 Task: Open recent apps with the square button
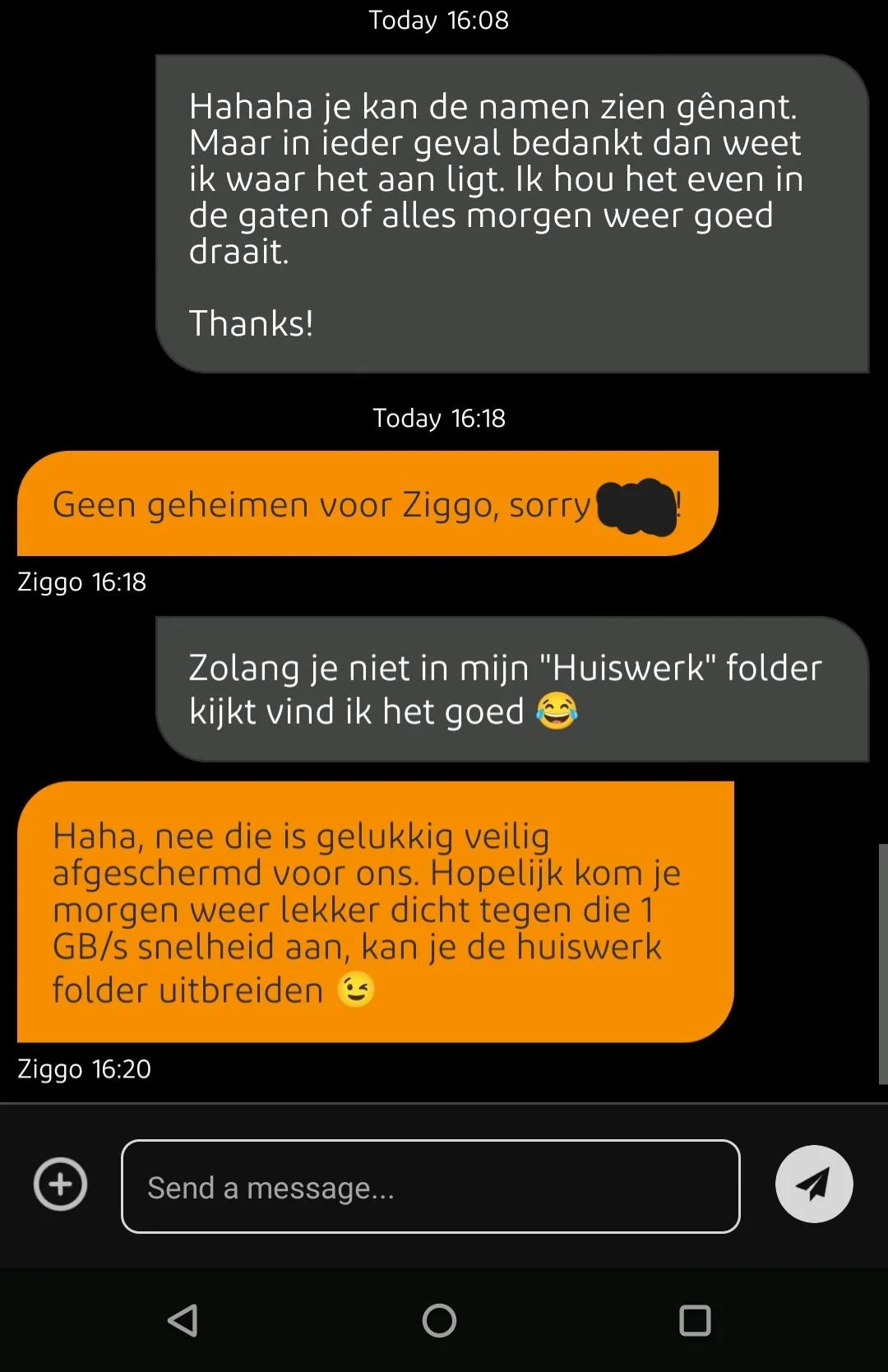(695, 1320)
